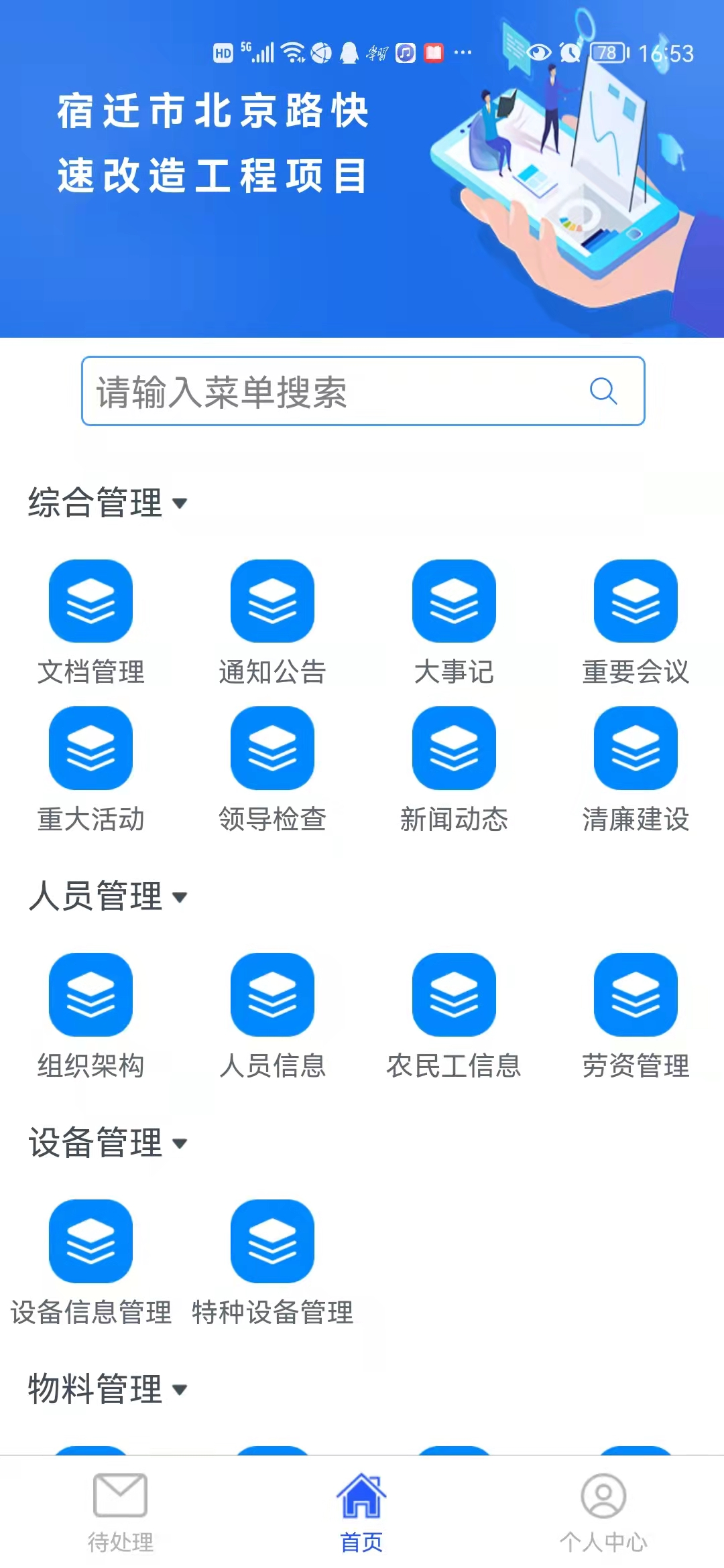The image size is (724, 1568).
Task: Collapse the 综合管理 section
Action: (x=107, y=503)
